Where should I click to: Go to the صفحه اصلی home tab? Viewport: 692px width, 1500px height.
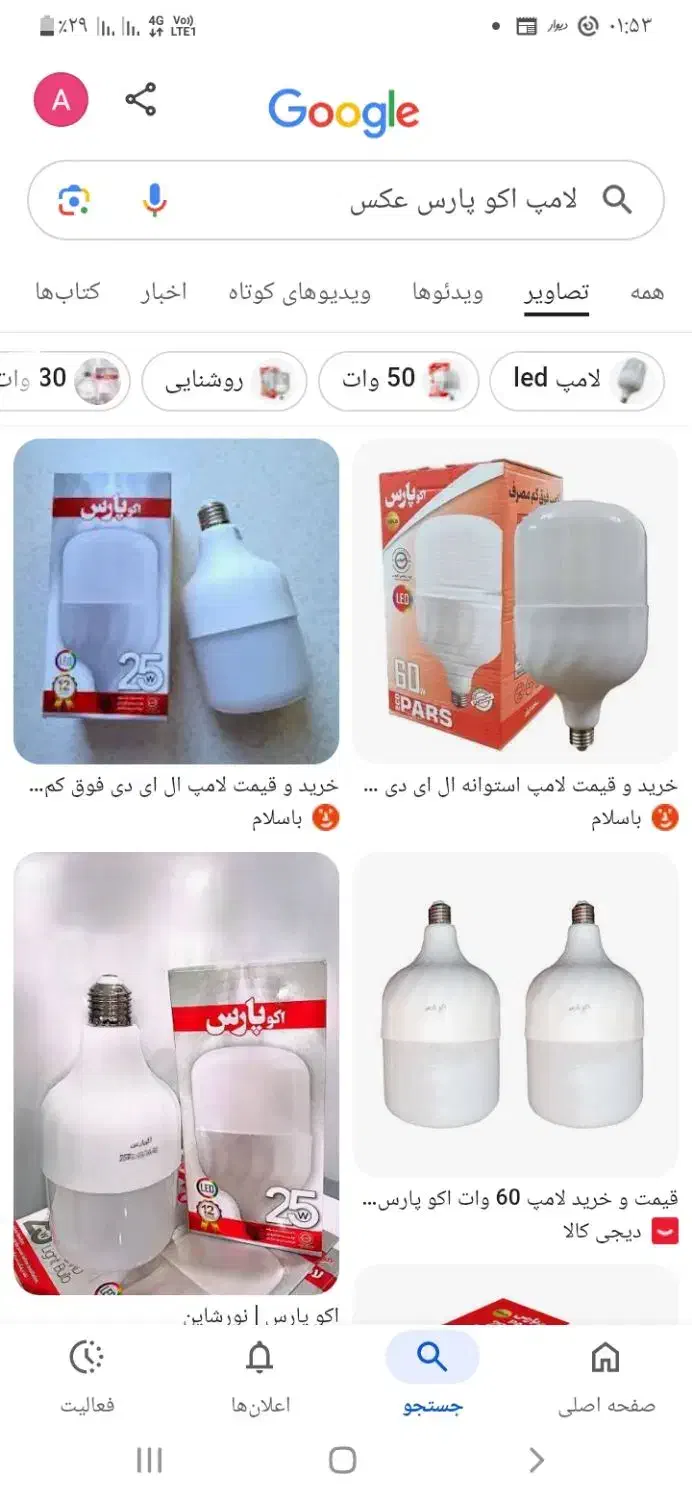coord(605,1377)
